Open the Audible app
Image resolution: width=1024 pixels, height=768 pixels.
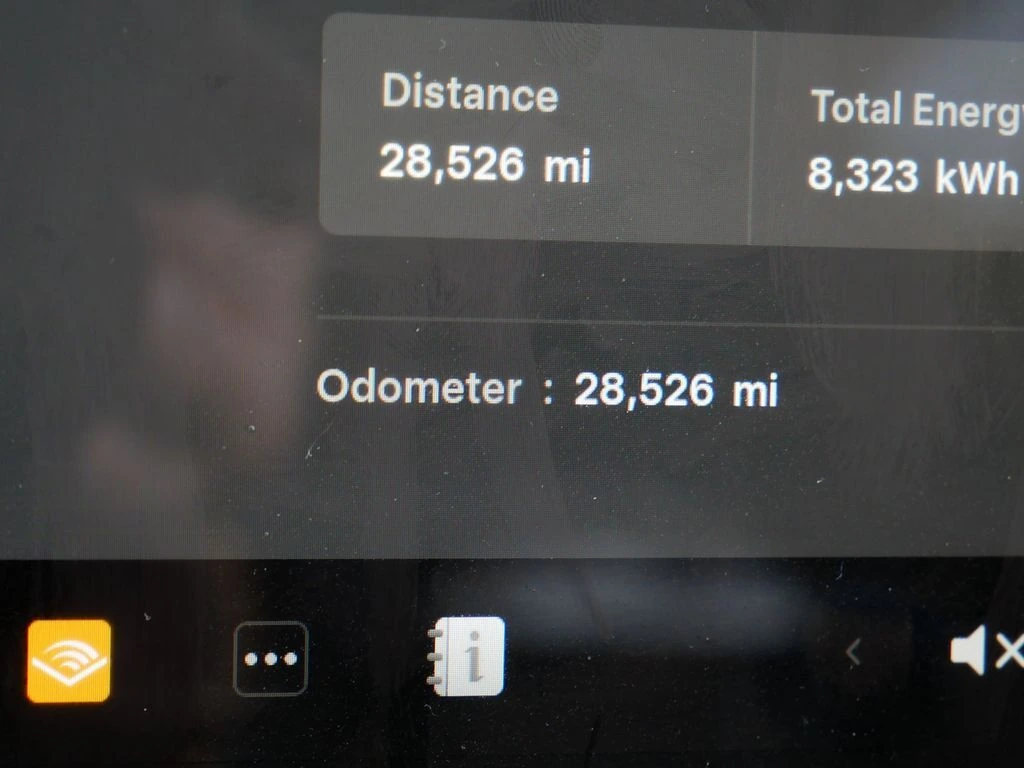[69, 659]
